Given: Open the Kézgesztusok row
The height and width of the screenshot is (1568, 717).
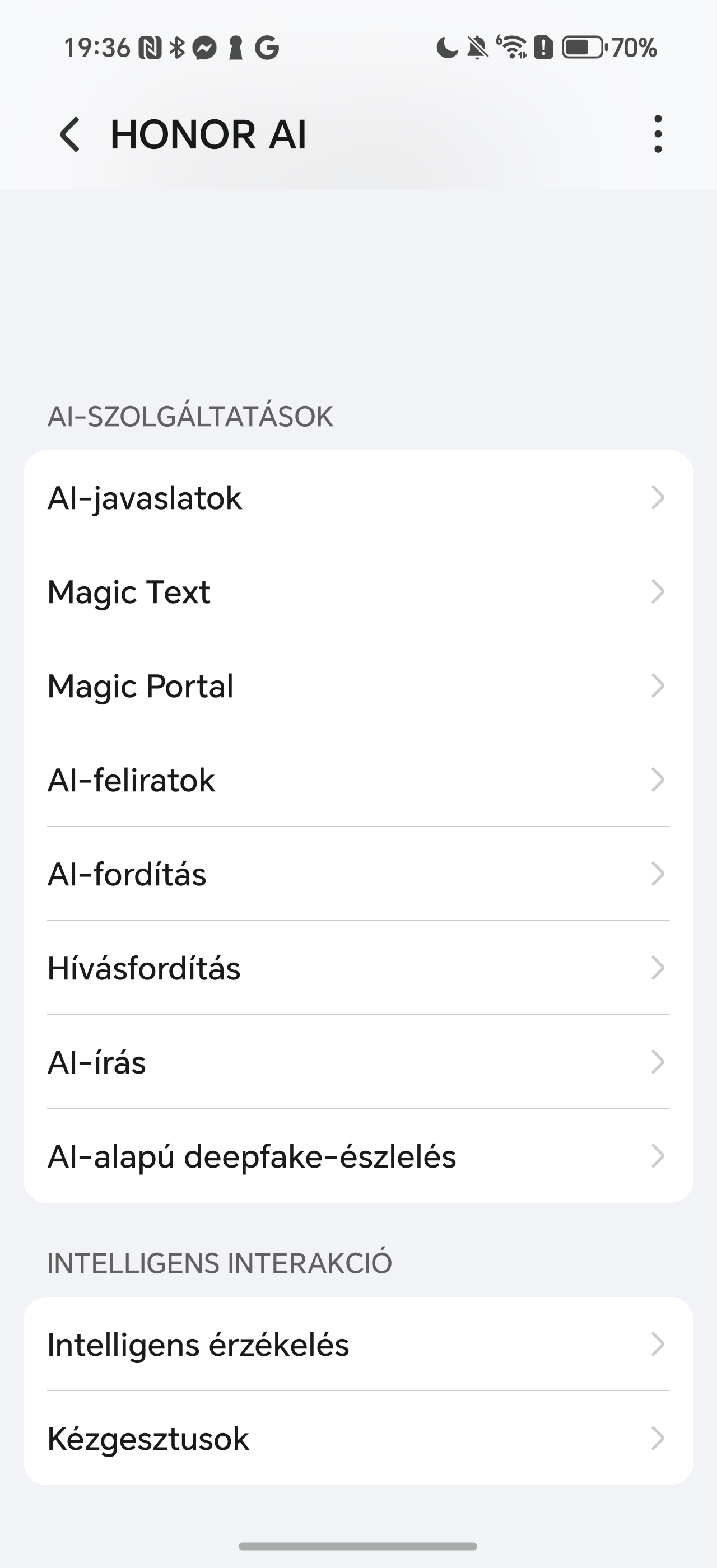Looking at the screenshot, I should point(358,1438).
